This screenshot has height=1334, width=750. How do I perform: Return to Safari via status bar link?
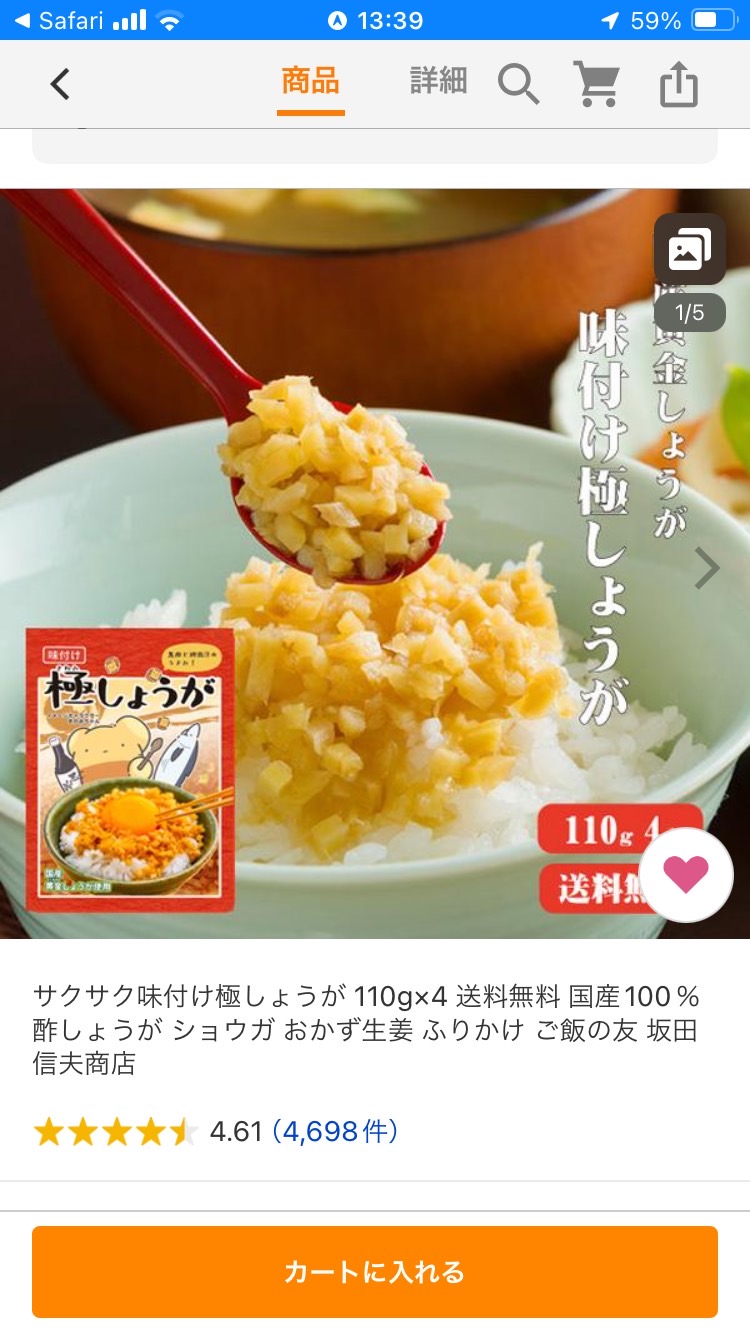pos(62,20)
